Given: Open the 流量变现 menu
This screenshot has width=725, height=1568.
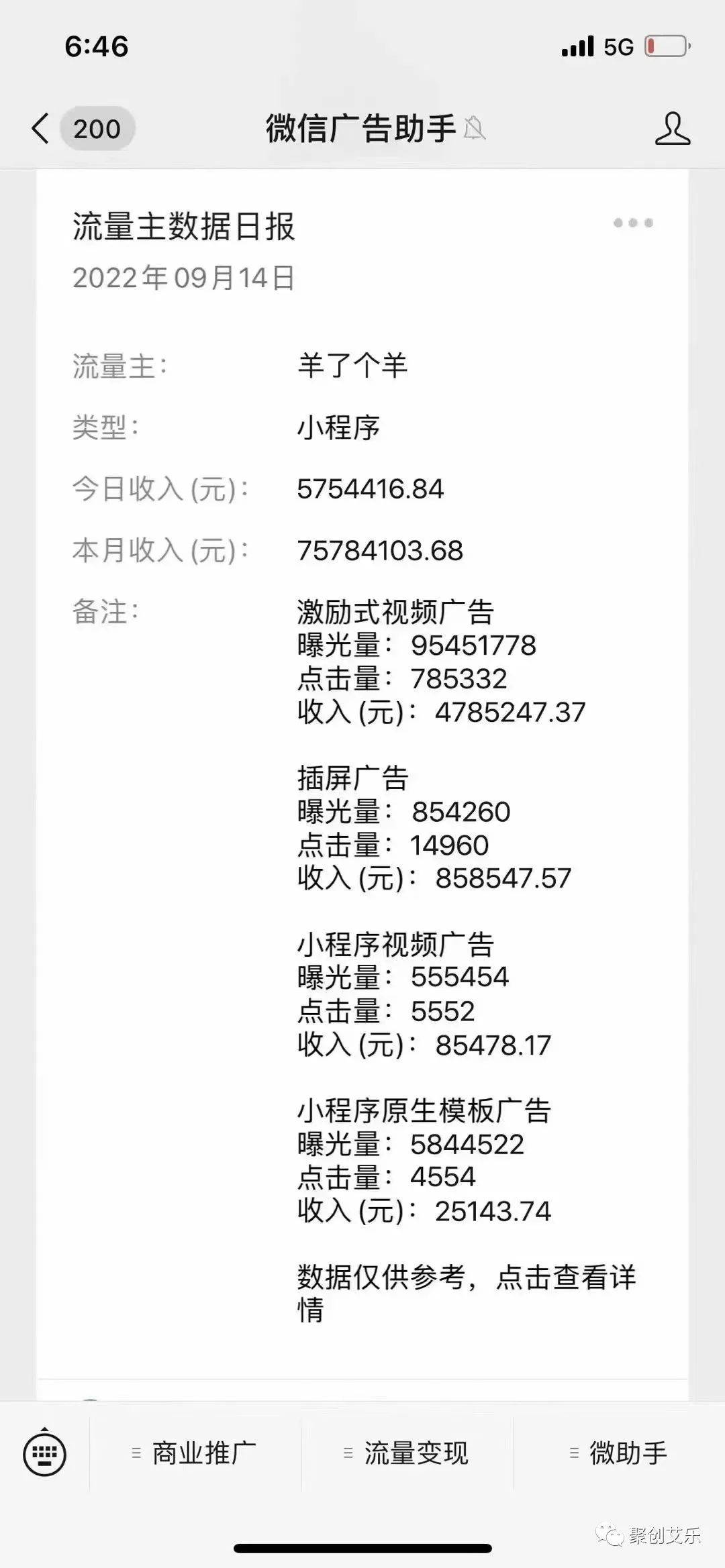Looking at the screenshot, I should click(407, 1454).
